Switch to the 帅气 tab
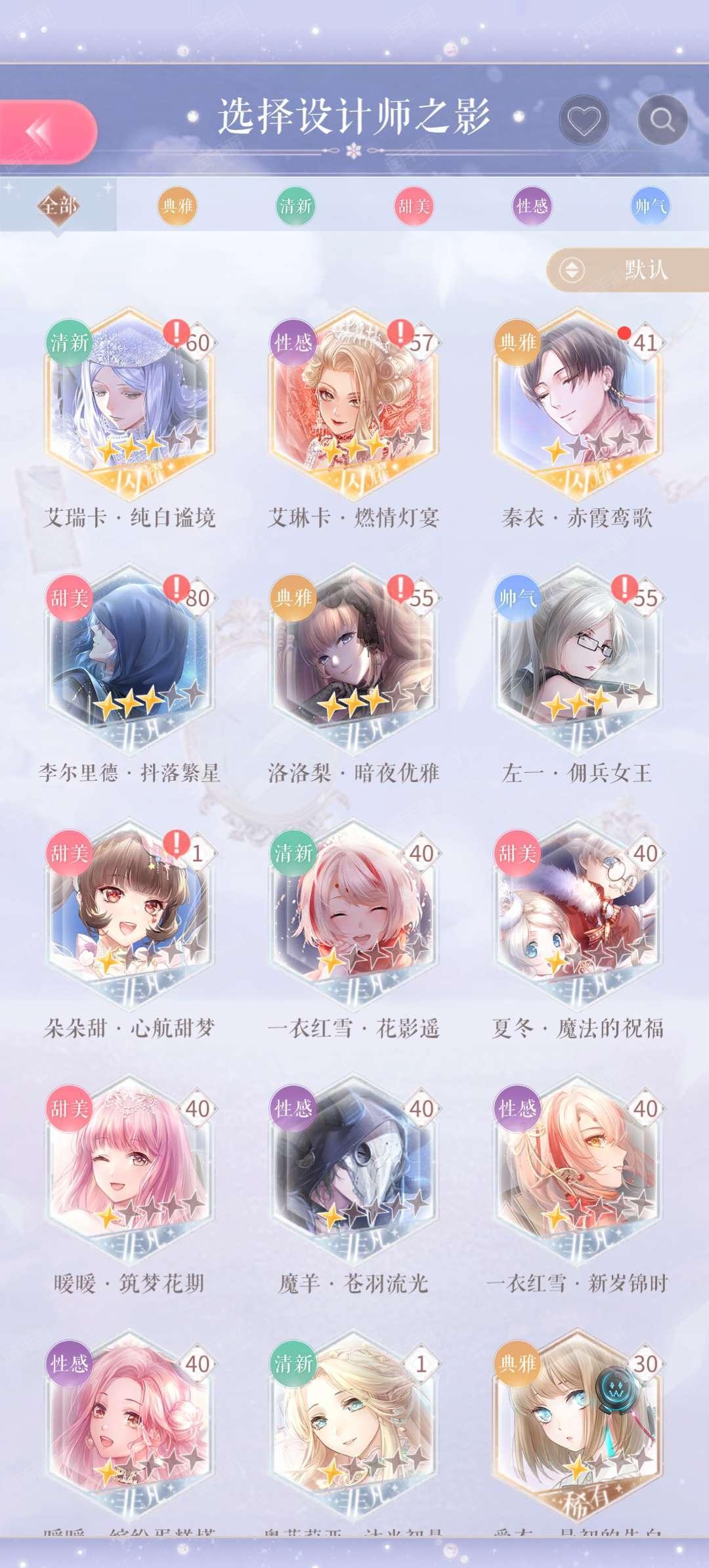709x1568 pixels. 650,206
